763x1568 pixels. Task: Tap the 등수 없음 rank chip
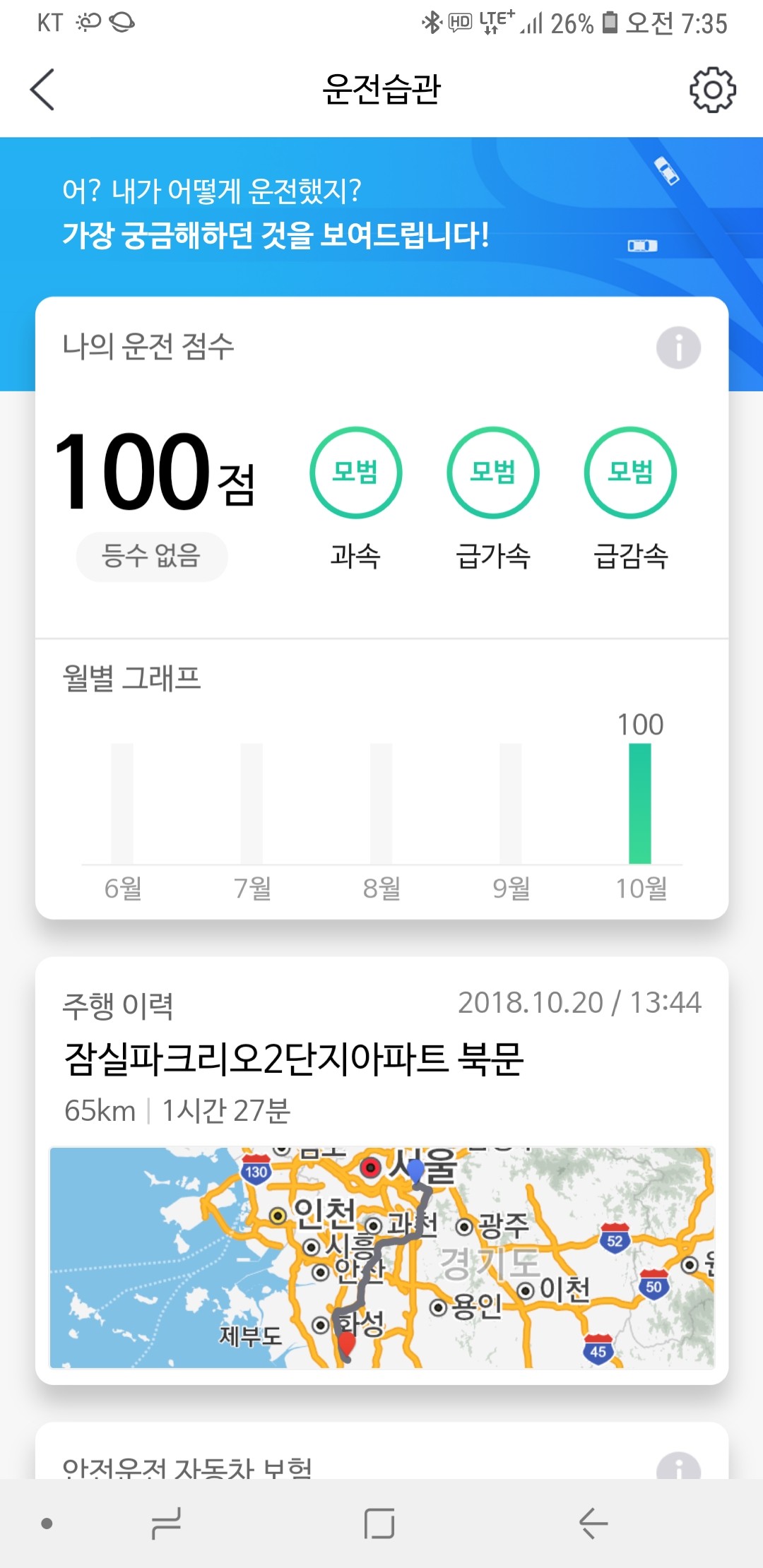[151, 556]
